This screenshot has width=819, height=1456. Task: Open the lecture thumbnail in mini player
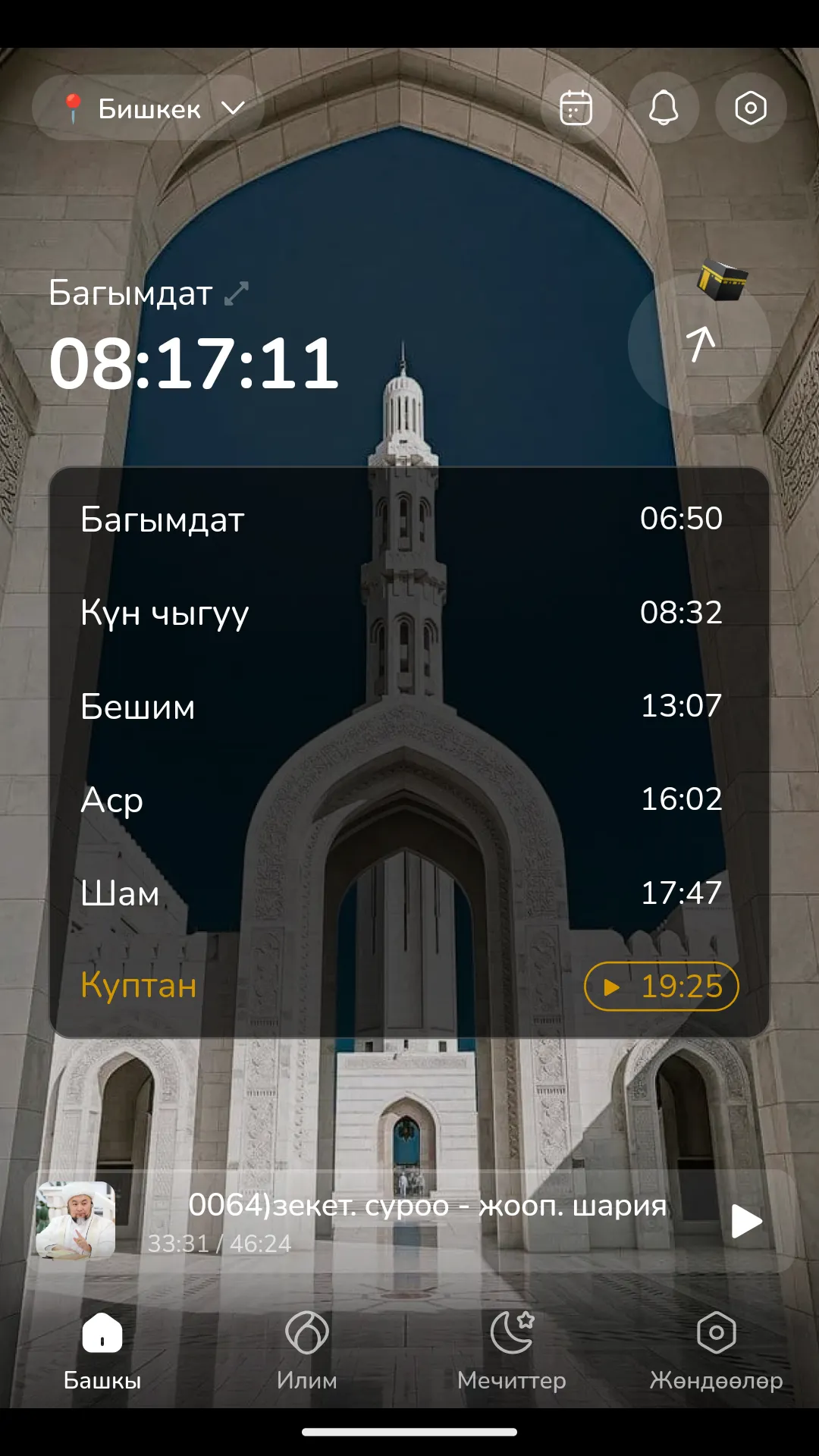tap(76, 1220)
